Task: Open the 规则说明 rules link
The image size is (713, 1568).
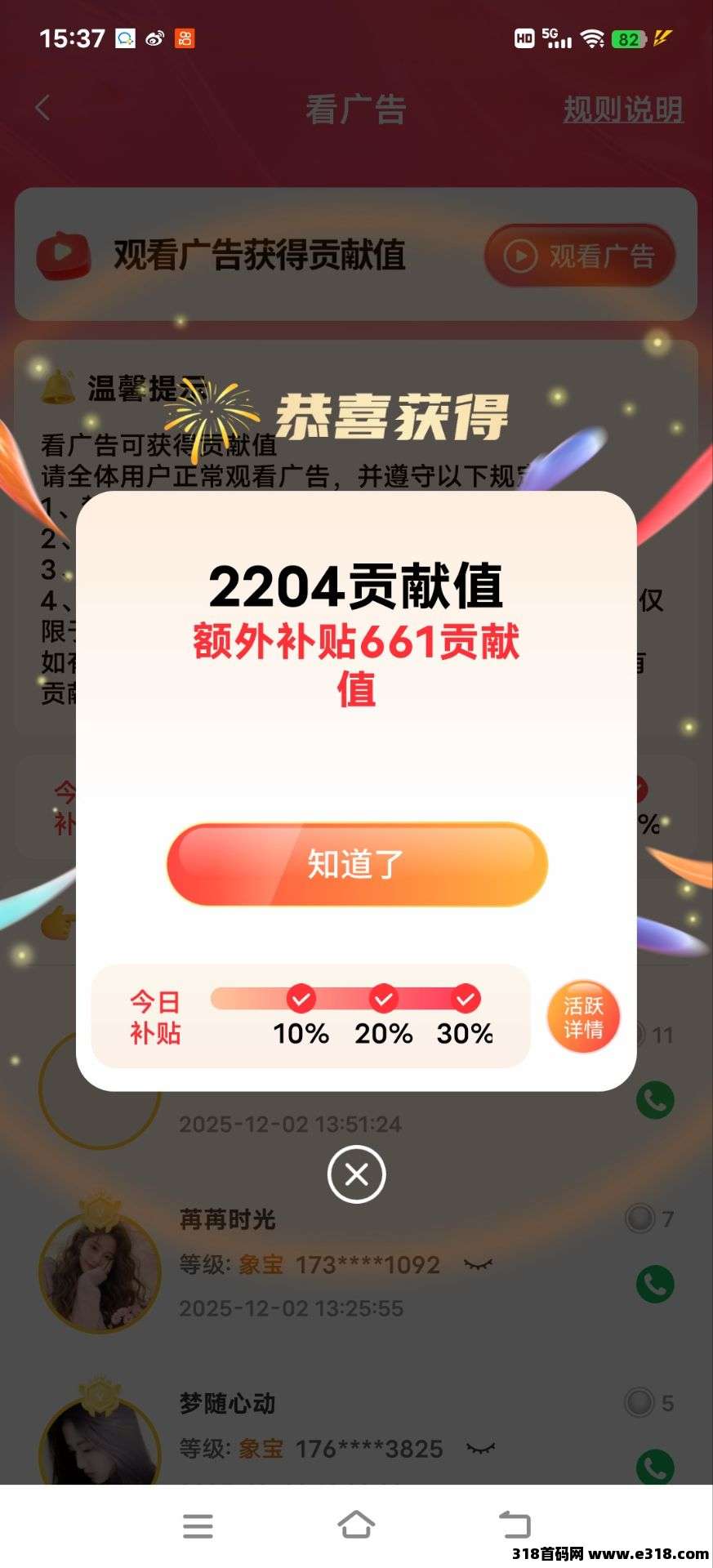Action: (623, 109)
